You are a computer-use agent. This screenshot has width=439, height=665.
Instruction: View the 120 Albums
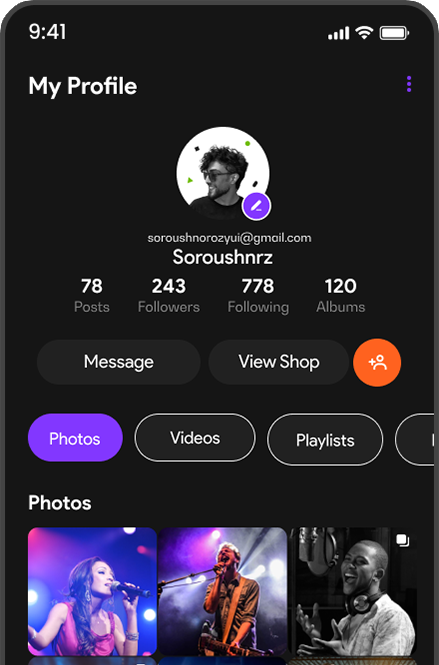pyautogui.click(x=341, y=295)
